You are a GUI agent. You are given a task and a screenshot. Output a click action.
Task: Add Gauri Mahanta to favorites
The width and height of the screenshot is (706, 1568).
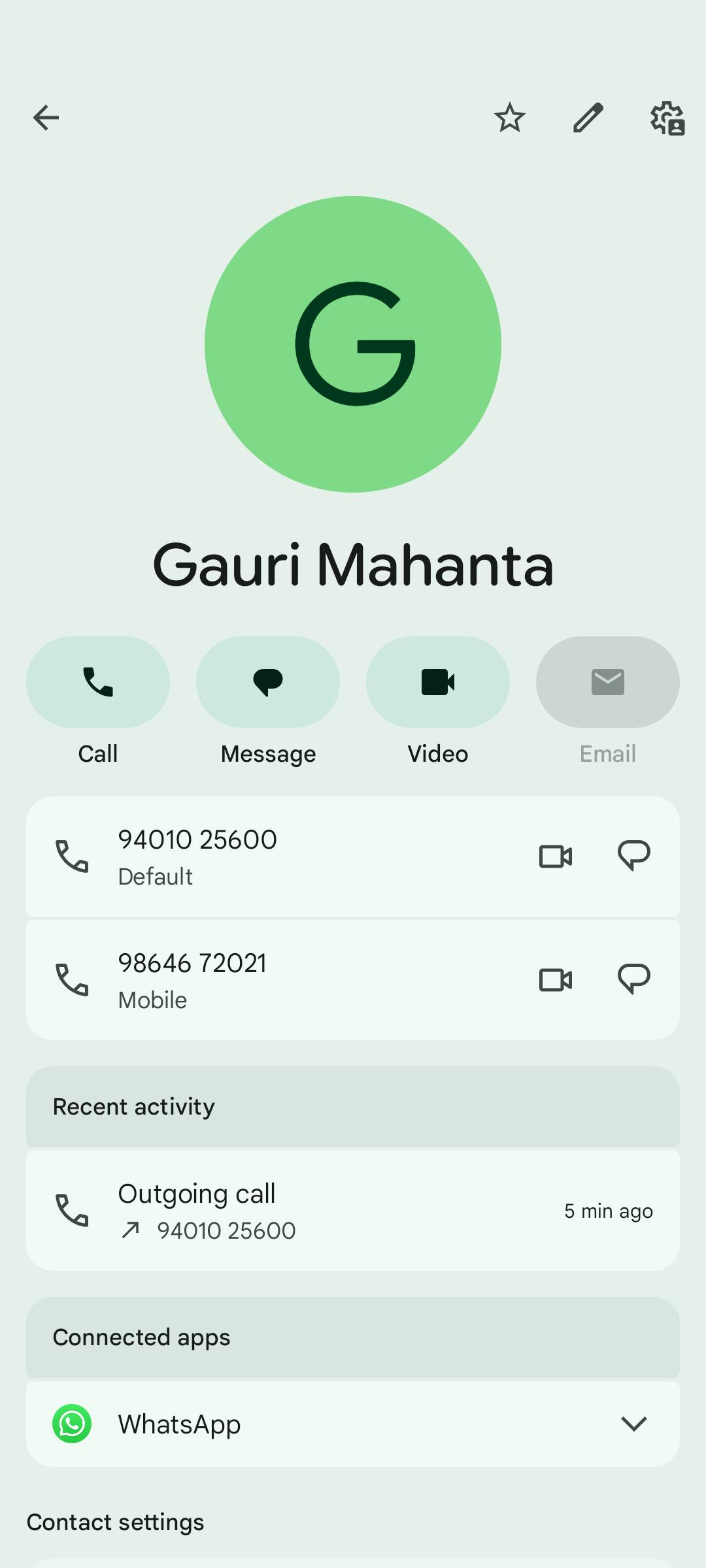pyautogui.click(x=509, y=118)
